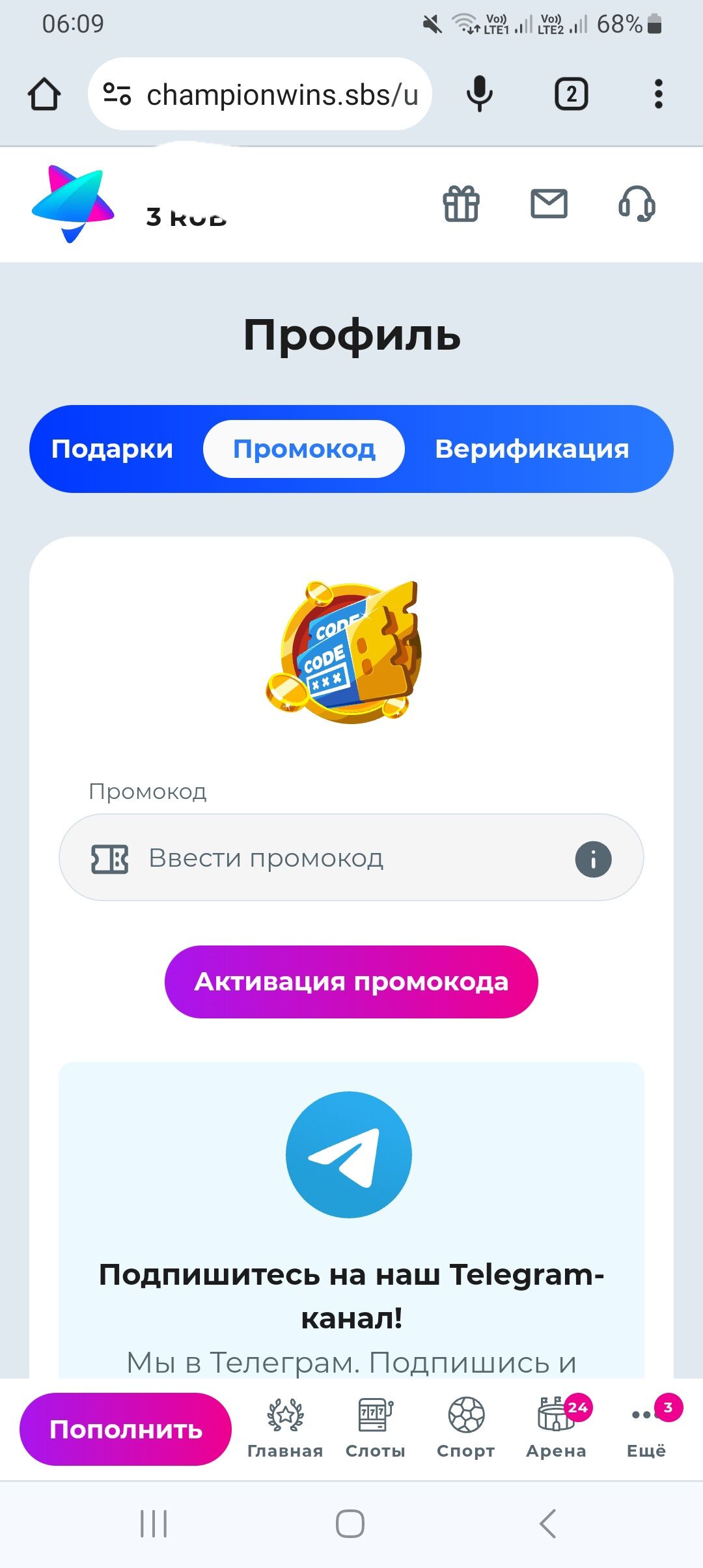Image resolution: width=703 pixels, height=1568 pixels.
Task: Contact support via headset icon
Action: (637, 204)
